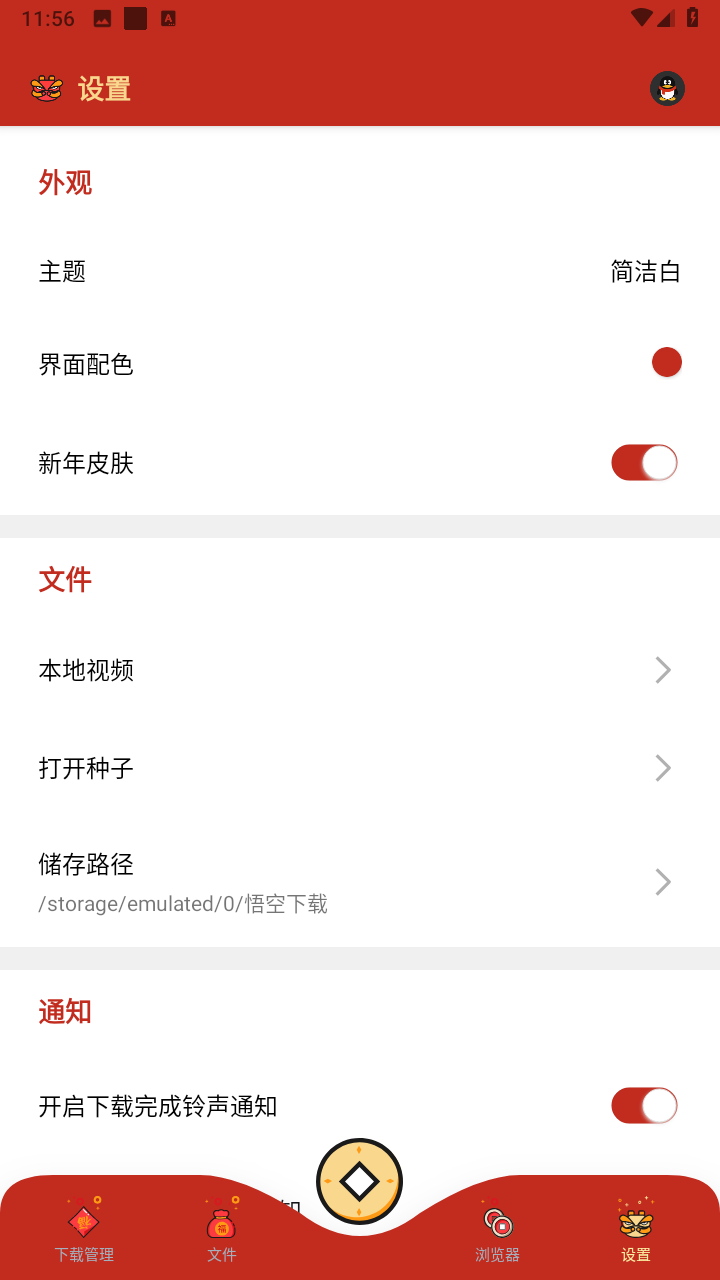Tap the gold coin floating action button
The image size is (720, 1280).
[360, 1181]
